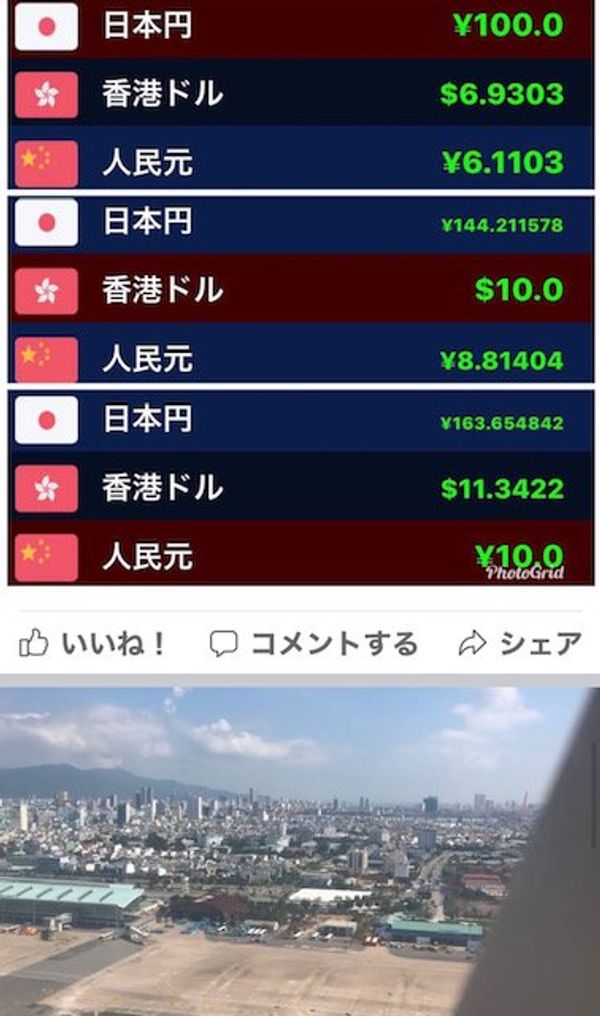Viewport: 600px width, 1016px height.
Task: Like the post with いいね！
Action: pos(91,643)
